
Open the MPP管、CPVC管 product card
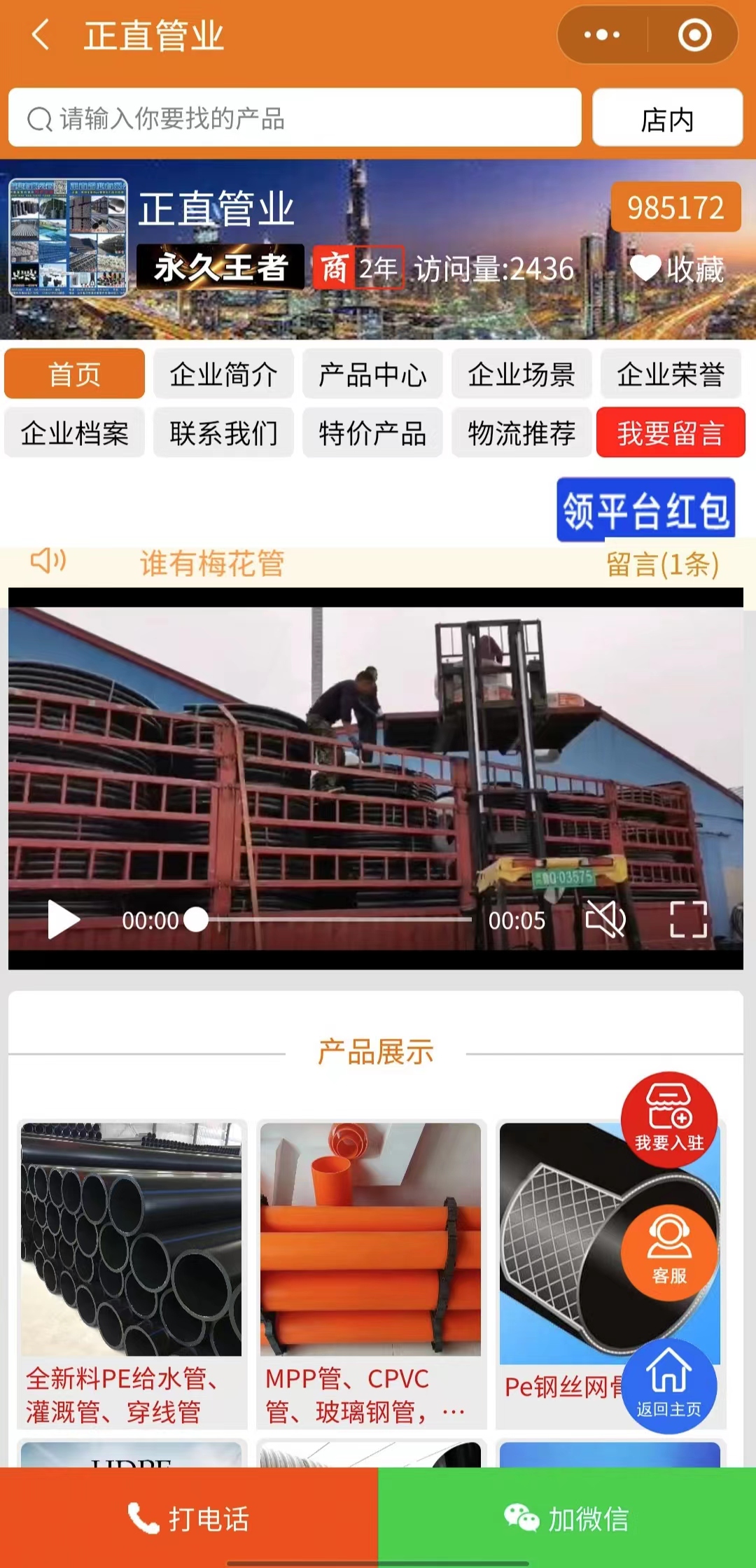370,1274
